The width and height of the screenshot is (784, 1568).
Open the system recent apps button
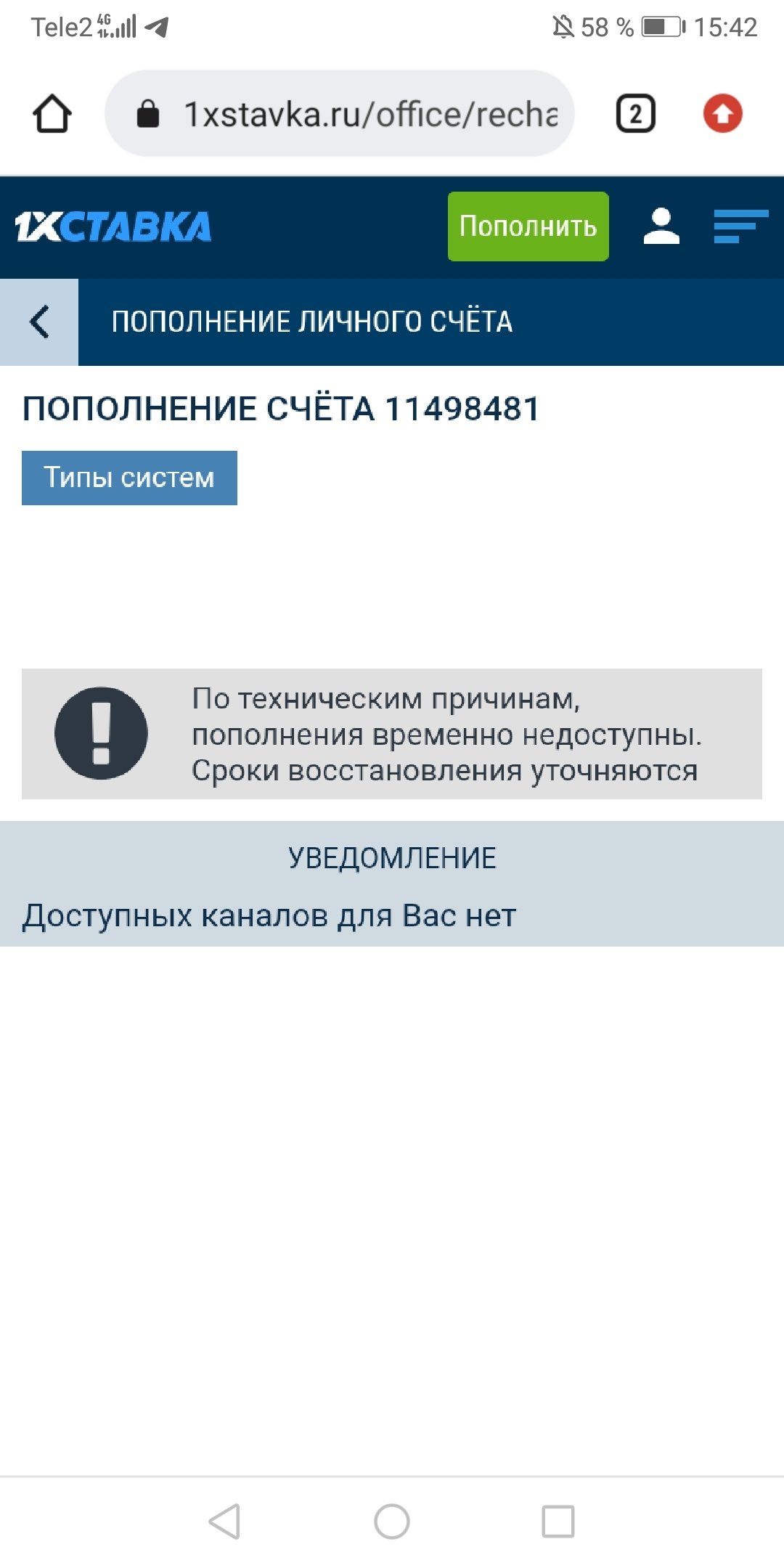(558, 1521)
